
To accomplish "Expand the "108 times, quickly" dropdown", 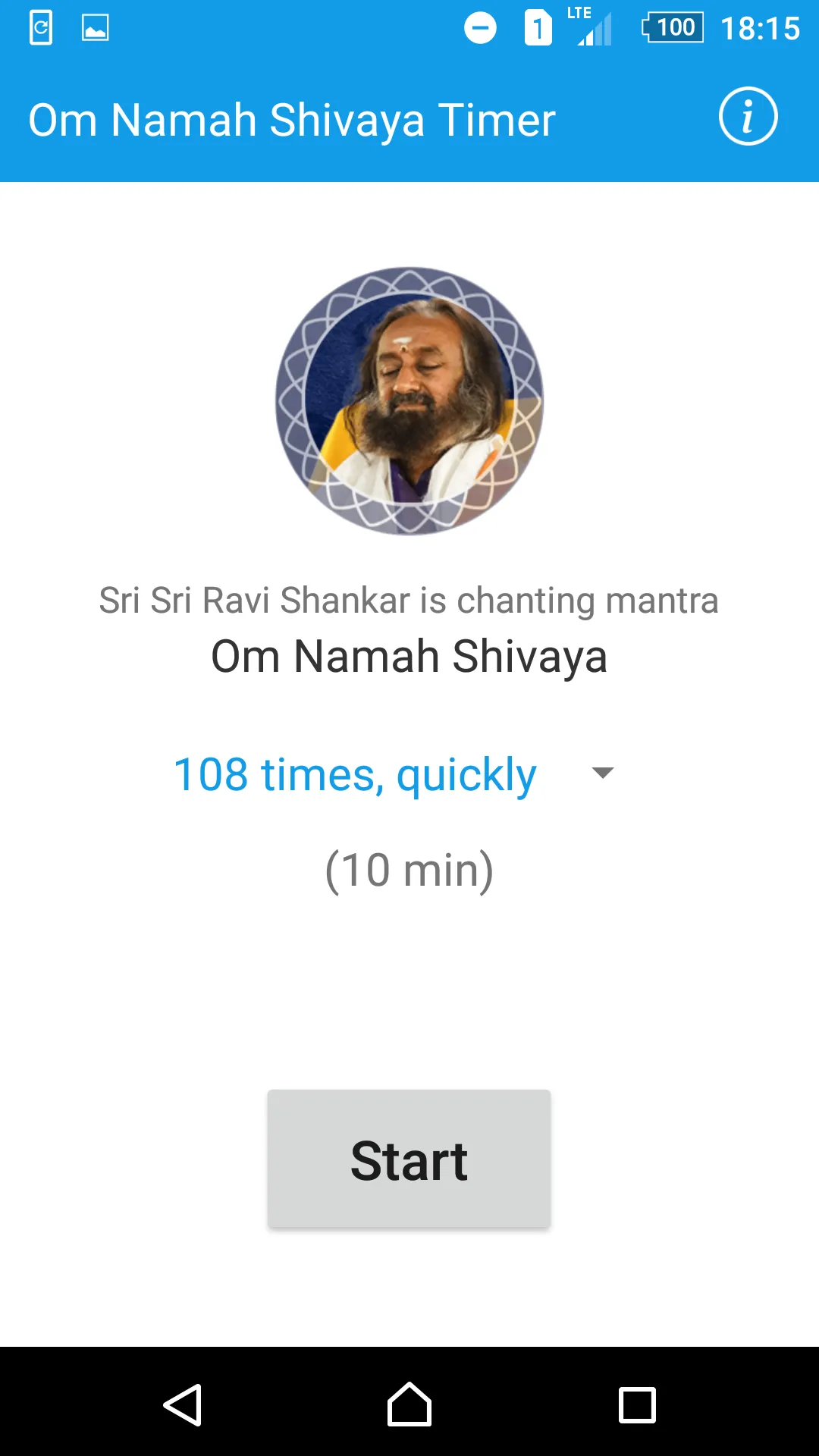I will (394, 774).
